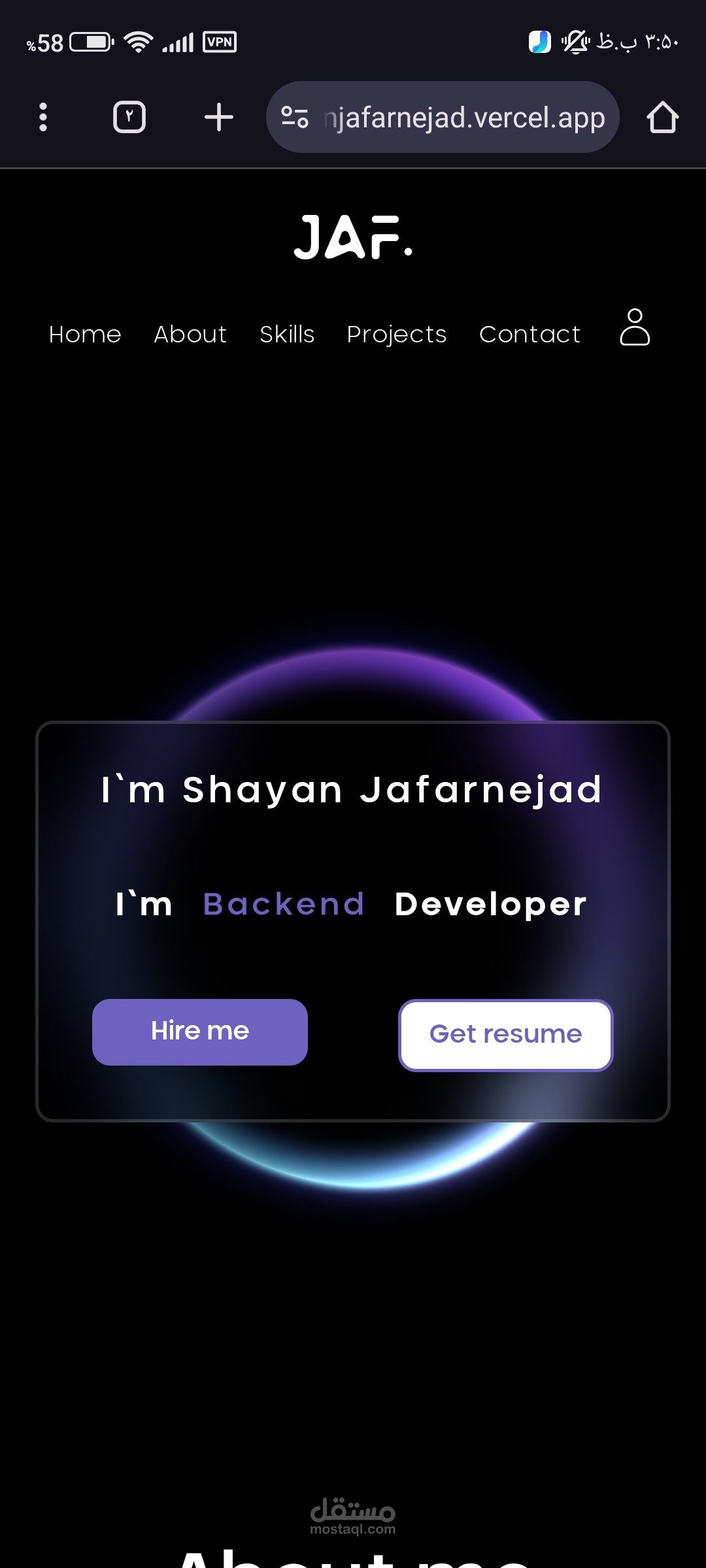
Task: Navigate to the Home link
Action: (85, 335)
